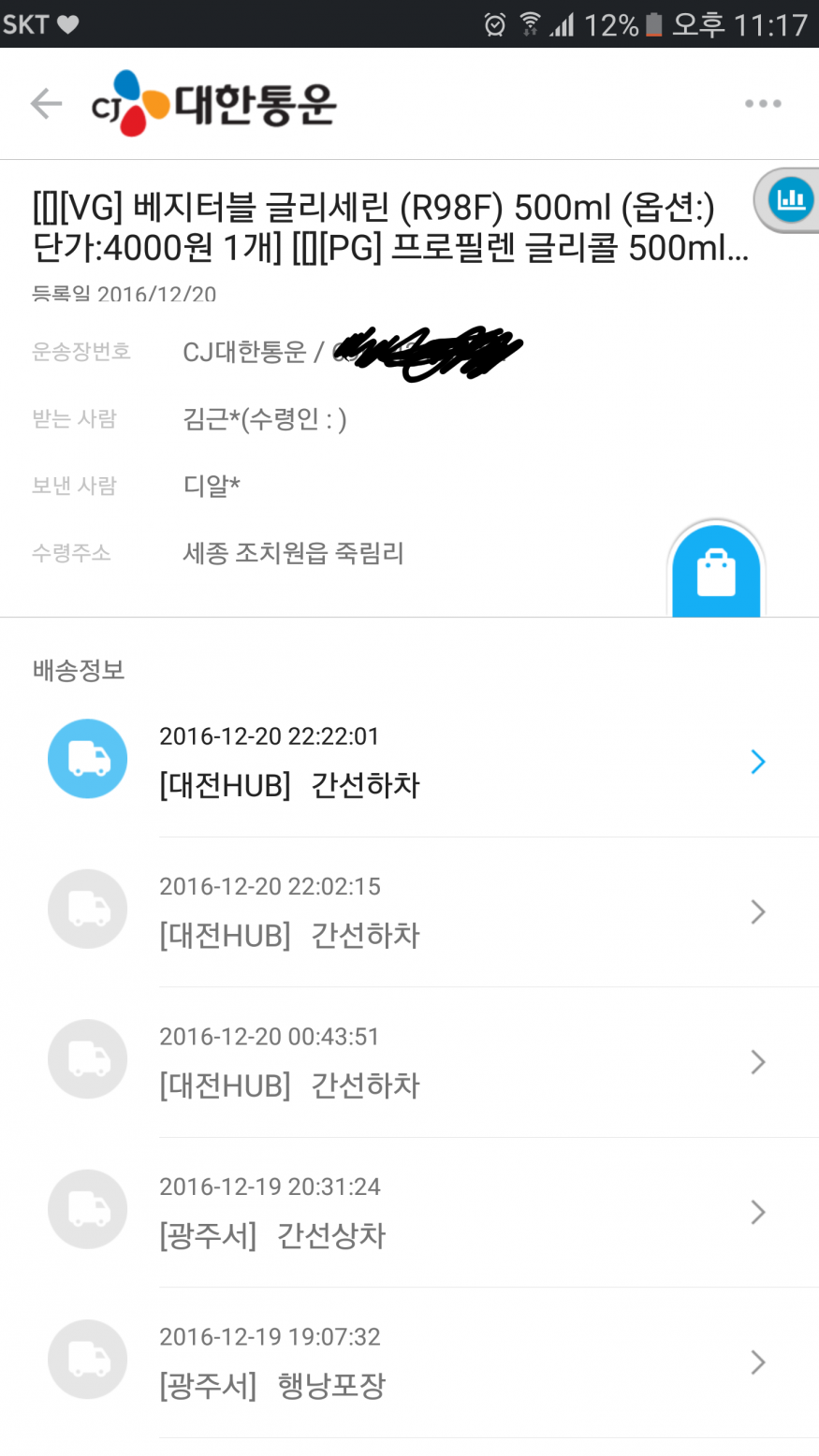Open the blue chart side button

tap(790, 199)
